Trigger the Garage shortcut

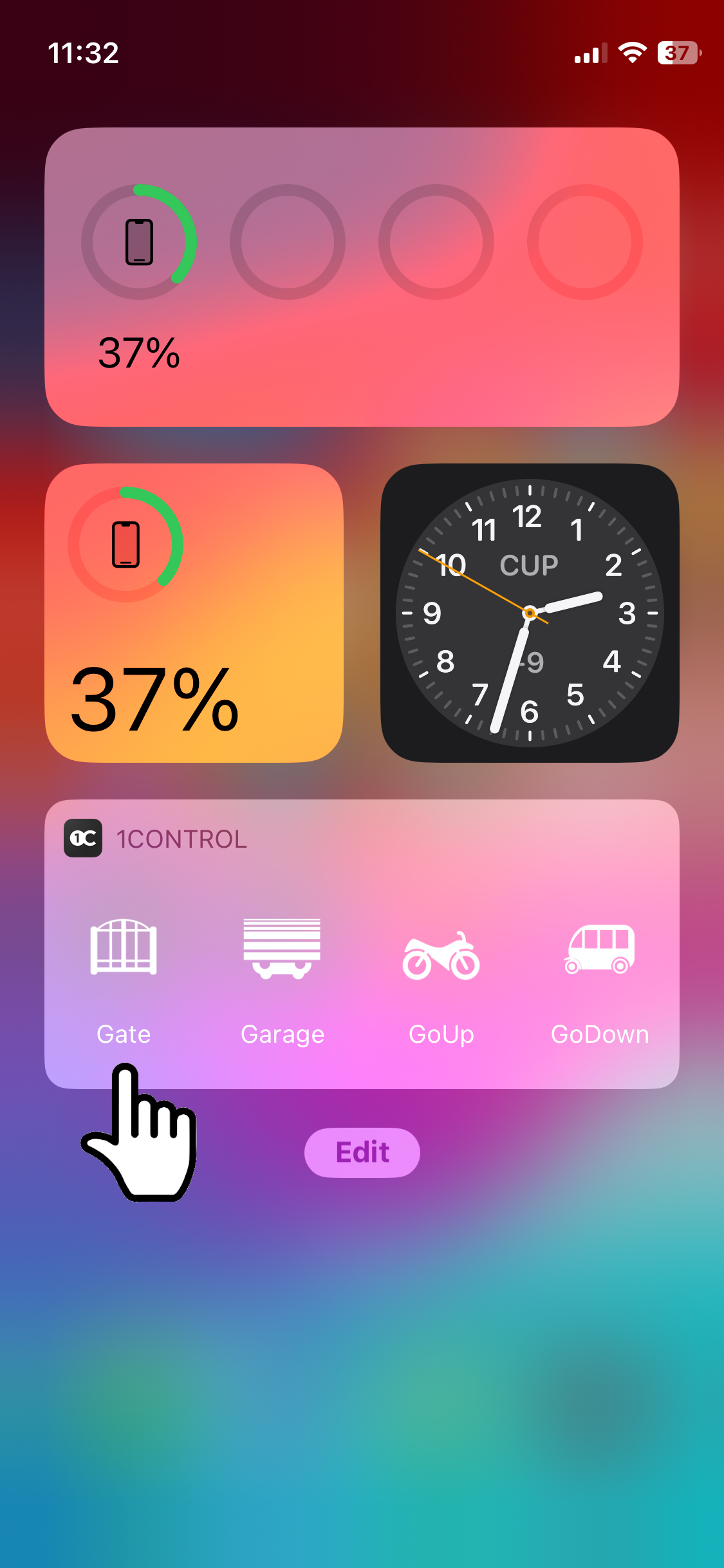click(282, 980)
